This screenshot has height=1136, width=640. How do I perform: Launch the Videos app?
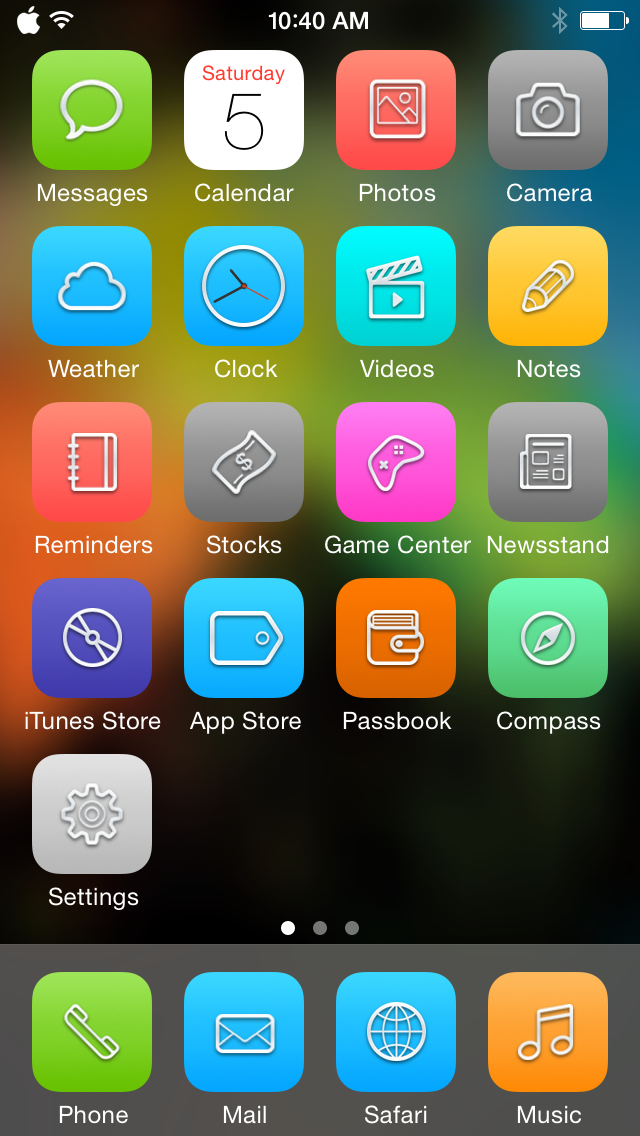click(396, 286)
